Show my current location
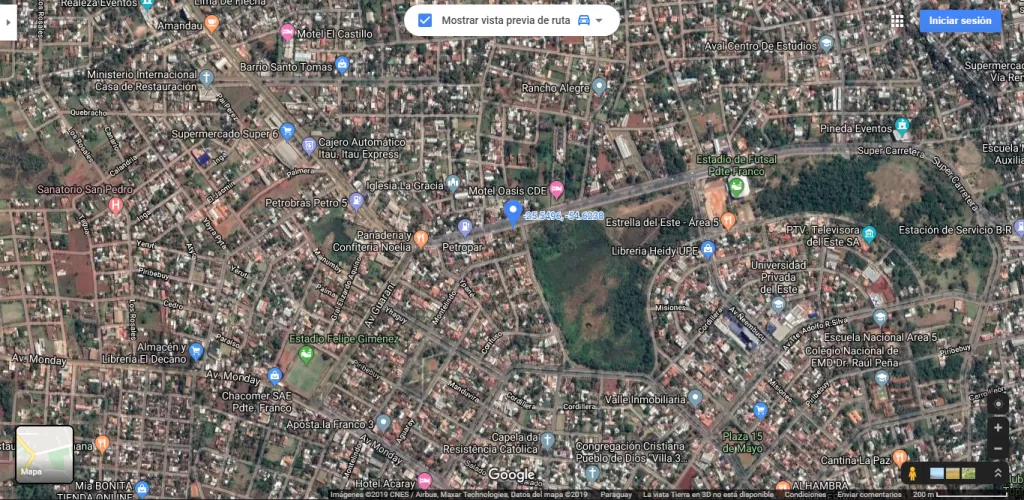Viewport: 1024px width, 500px height. tap(998, 404)
